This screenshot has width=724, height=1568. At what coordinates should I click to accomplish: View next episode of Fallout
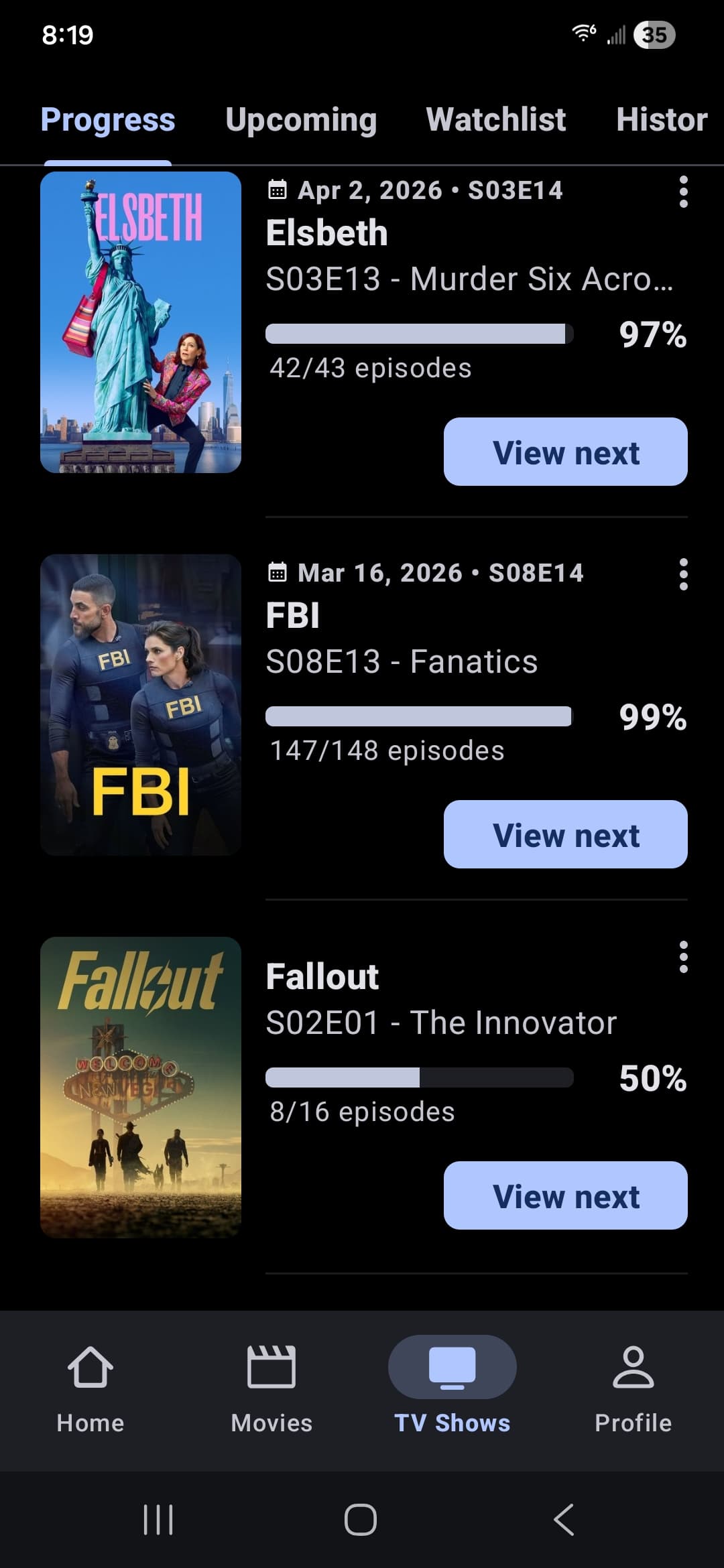point(565,1195)
